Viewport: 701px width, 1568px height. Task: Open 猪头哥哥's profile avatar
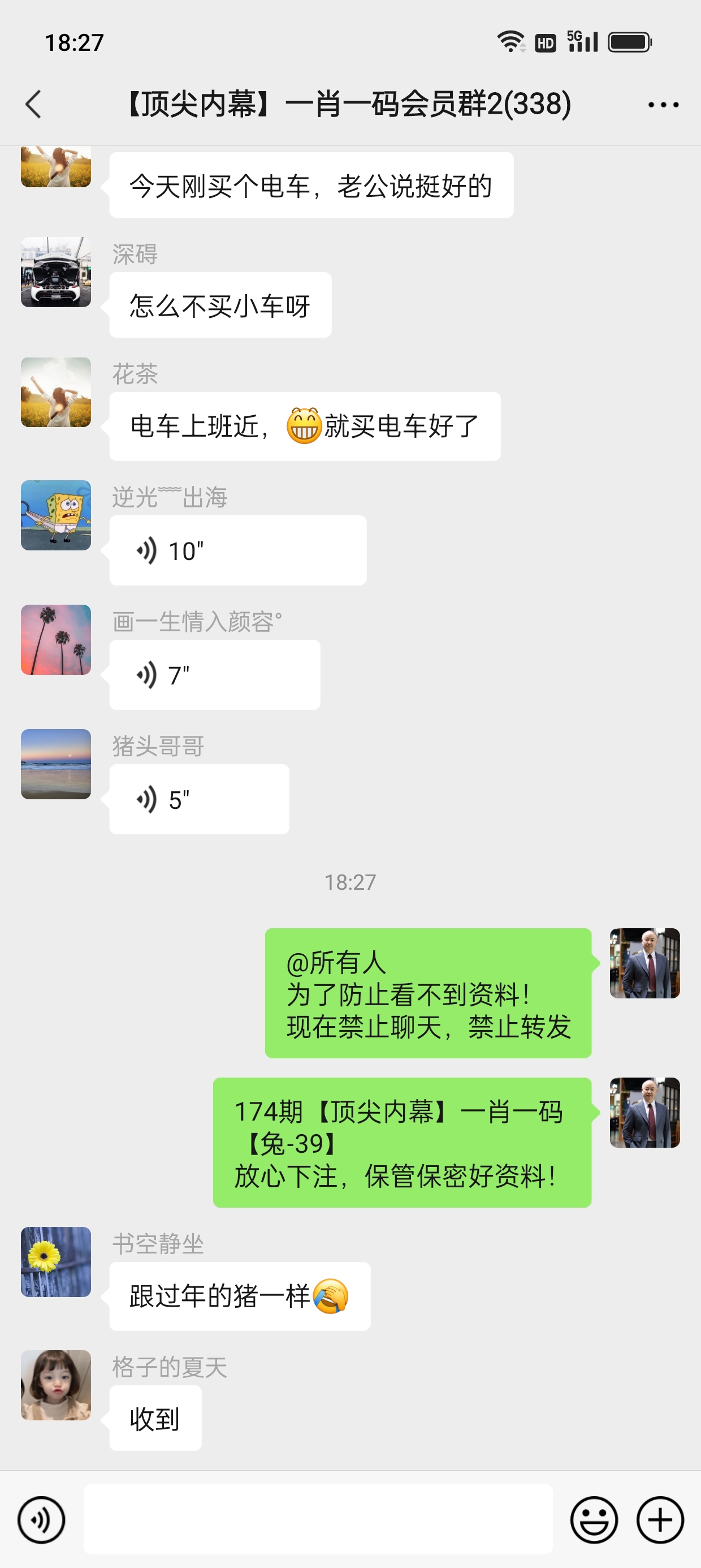point(56,764)
